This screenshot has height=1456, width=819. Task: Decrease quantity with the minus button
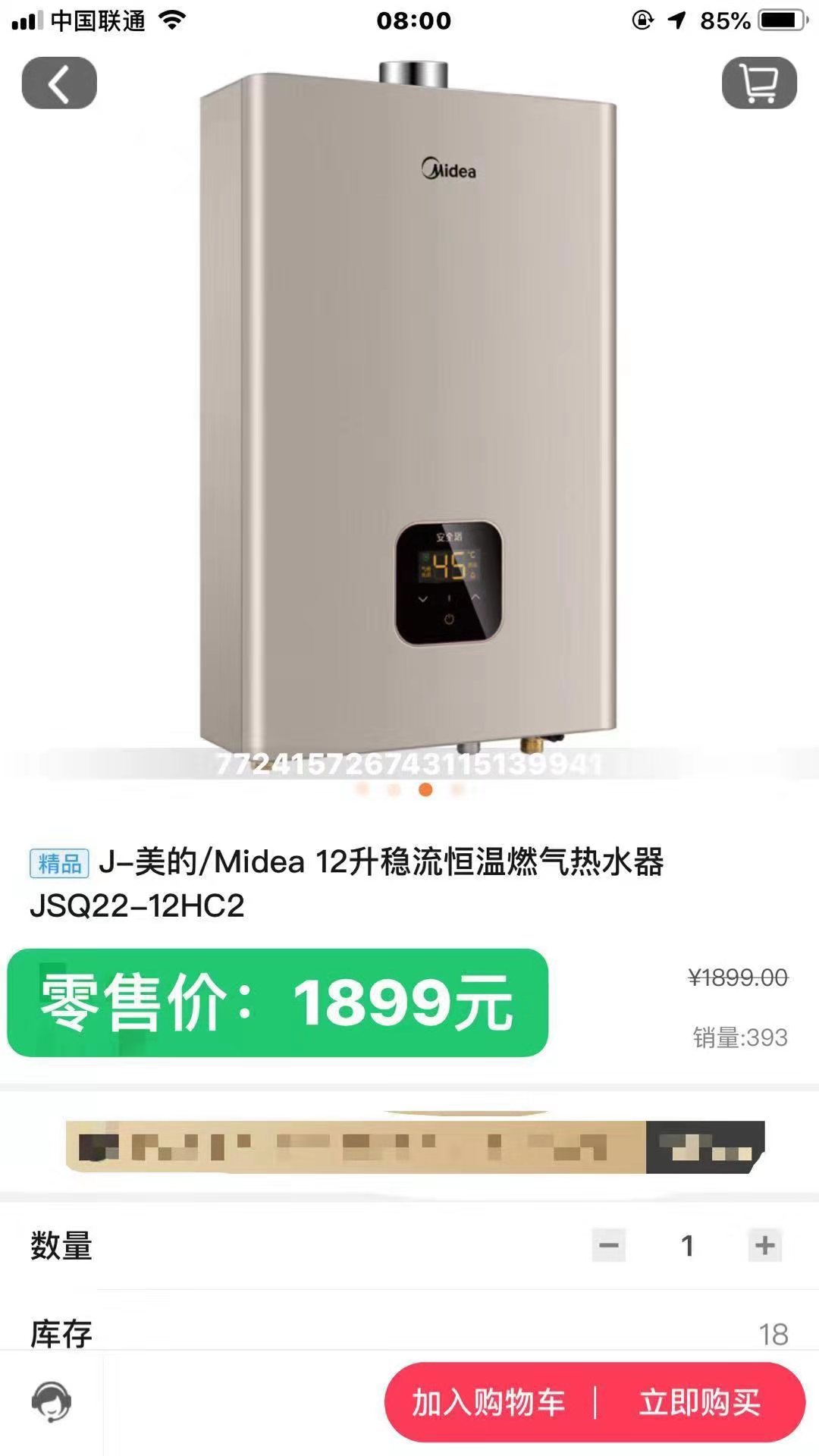coord(609,1245)
